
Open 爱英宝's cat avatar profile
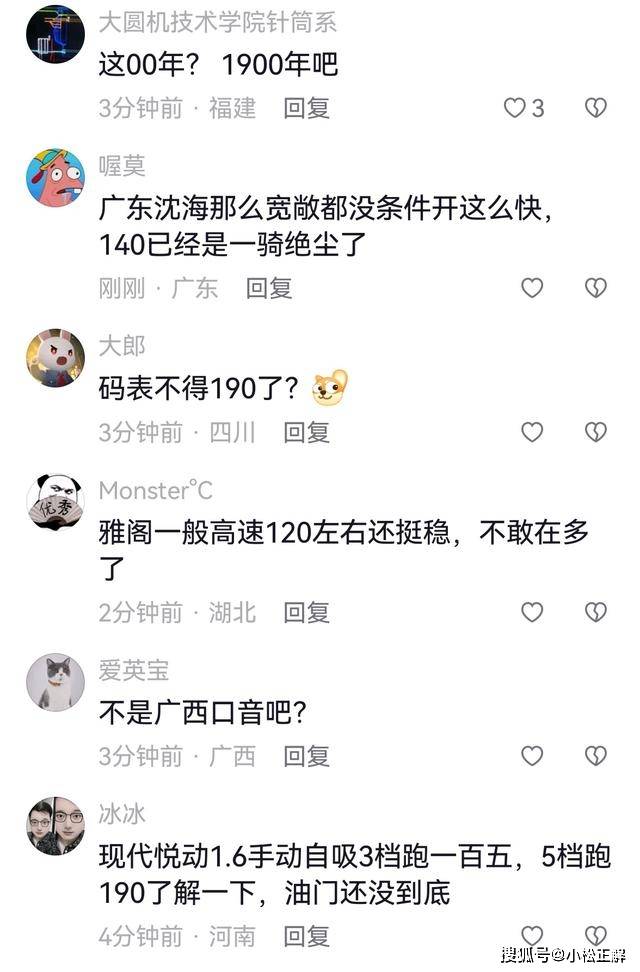(x=55, y=683)
